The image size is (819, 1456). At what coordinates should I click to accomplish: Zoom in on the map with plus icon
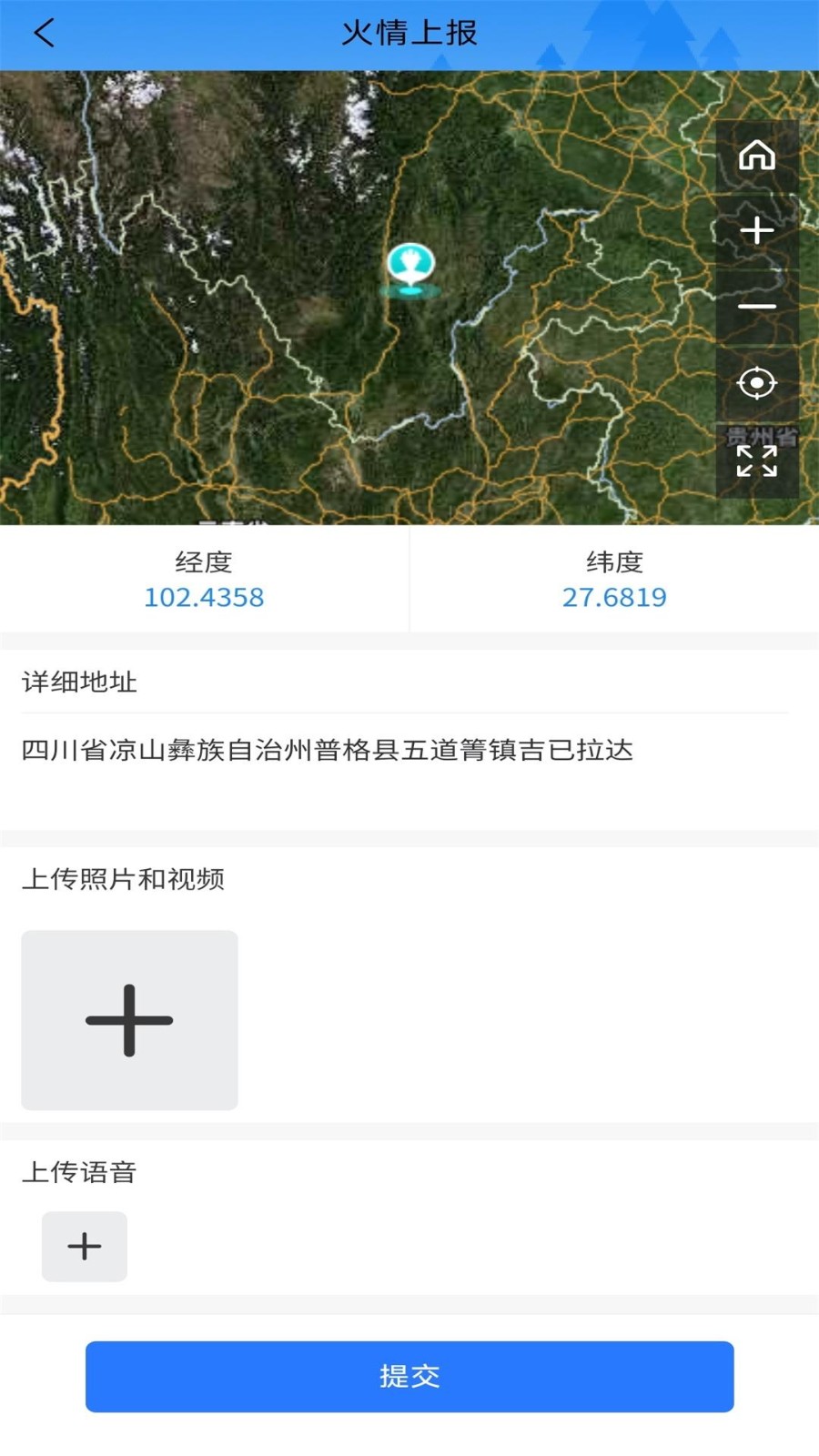point(757,230)
